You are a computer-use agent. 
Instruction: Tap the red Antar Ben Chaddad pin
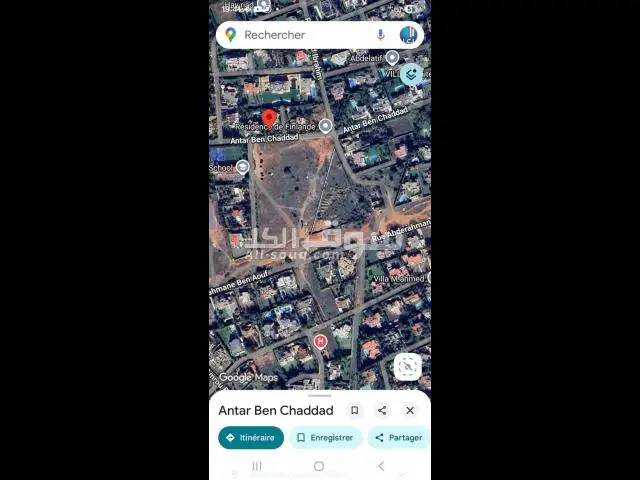pyautogui.click(x=268, y=120)
